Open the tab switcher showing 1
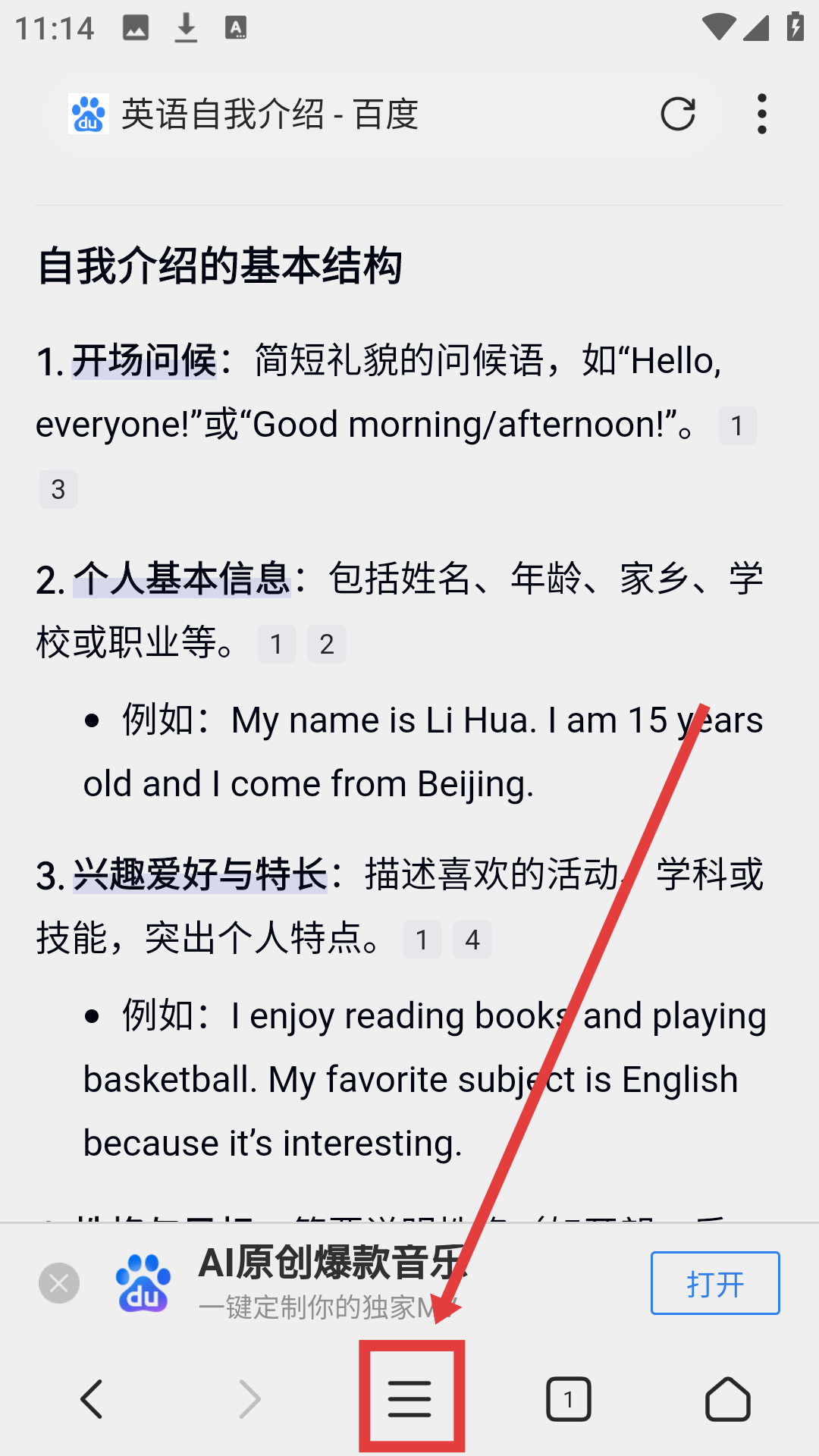Image resolution: width=819 pixels, height=1456 pixels. (568, 1399)
